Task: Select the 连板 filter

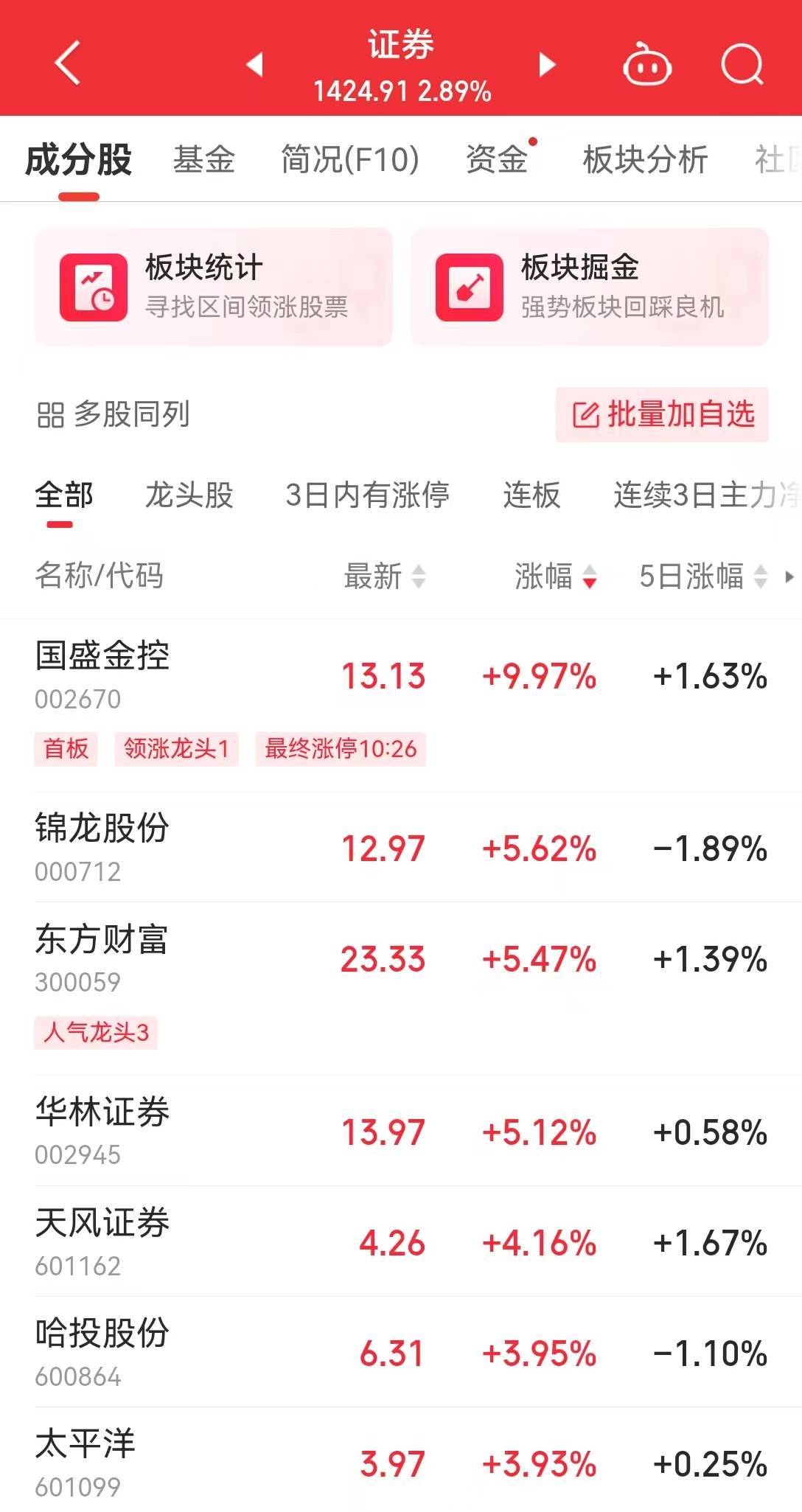Action: [x=531, y=495]
